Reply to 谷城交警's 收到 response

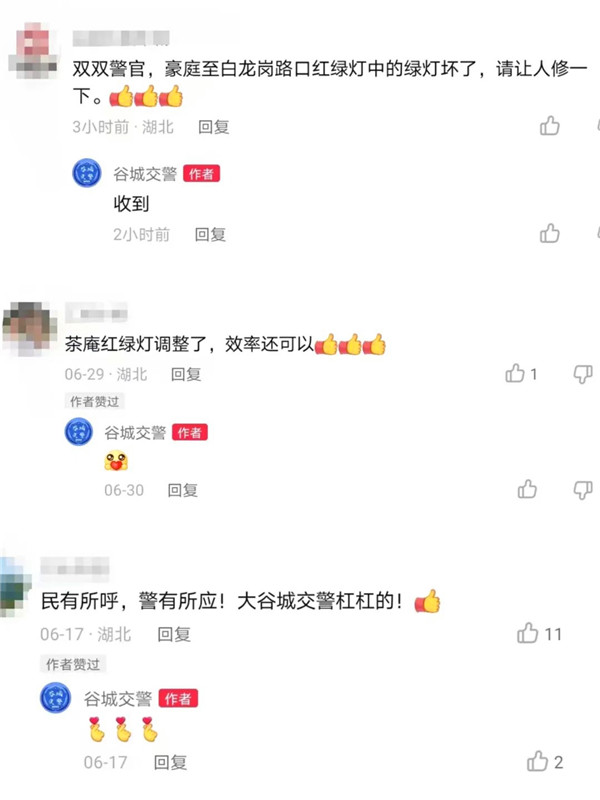click(210, 234)
